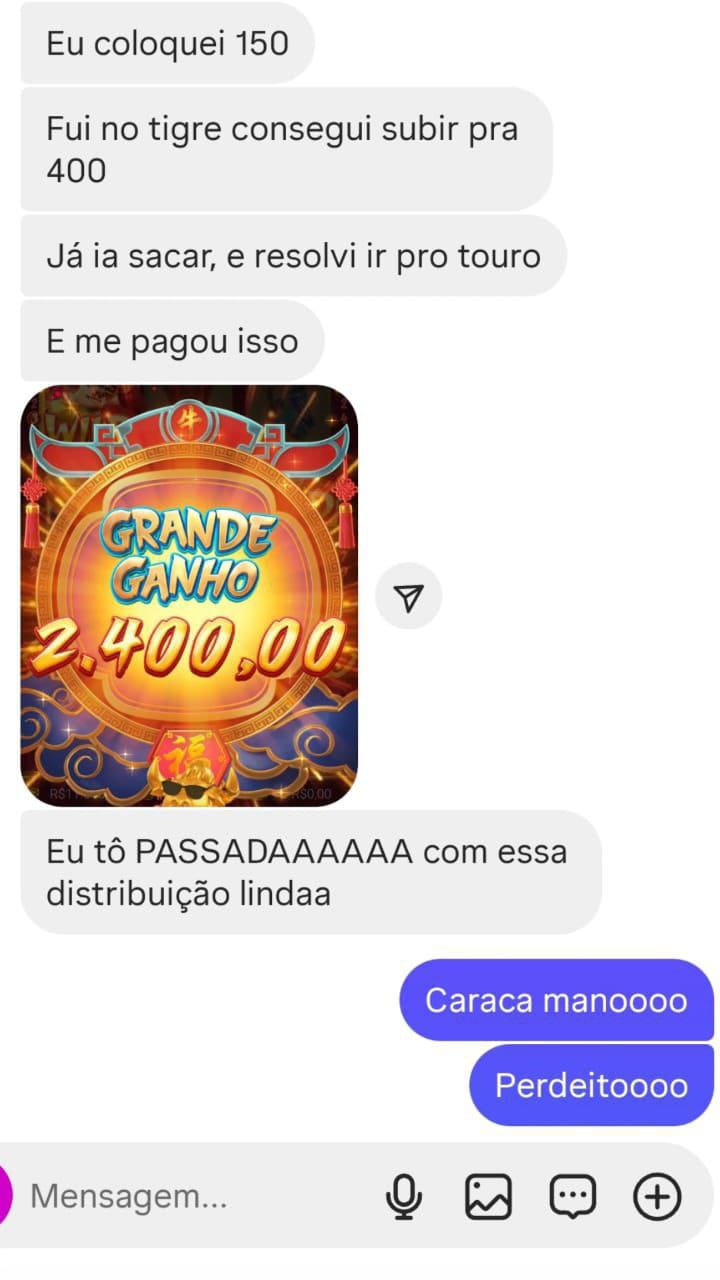Forward the image with the share icon
The width and height of the screenshot is (720, 1280).
coord(408,597)
